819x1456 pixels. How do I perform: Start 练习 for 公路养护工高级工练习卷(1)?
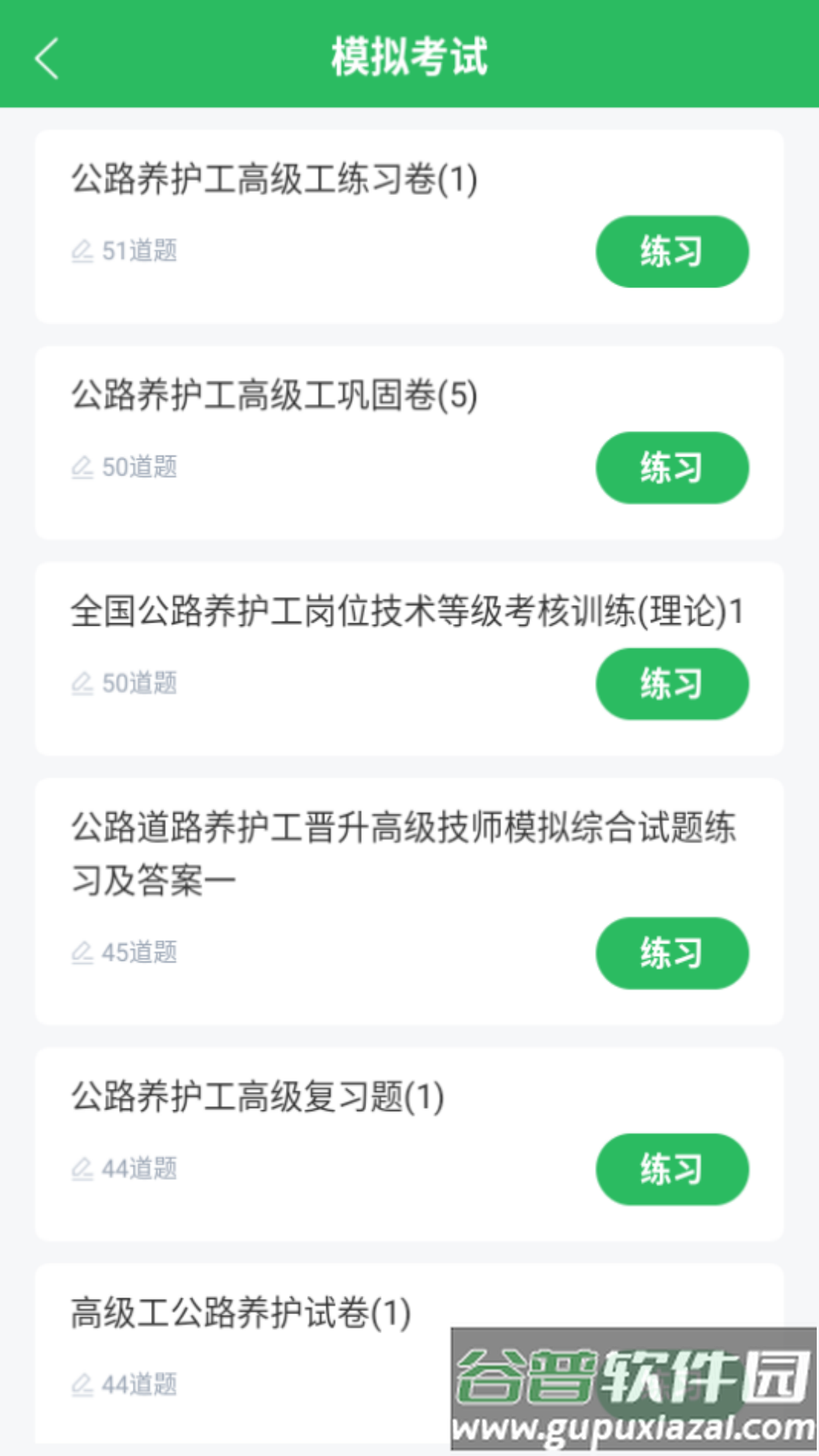(672, 252)
